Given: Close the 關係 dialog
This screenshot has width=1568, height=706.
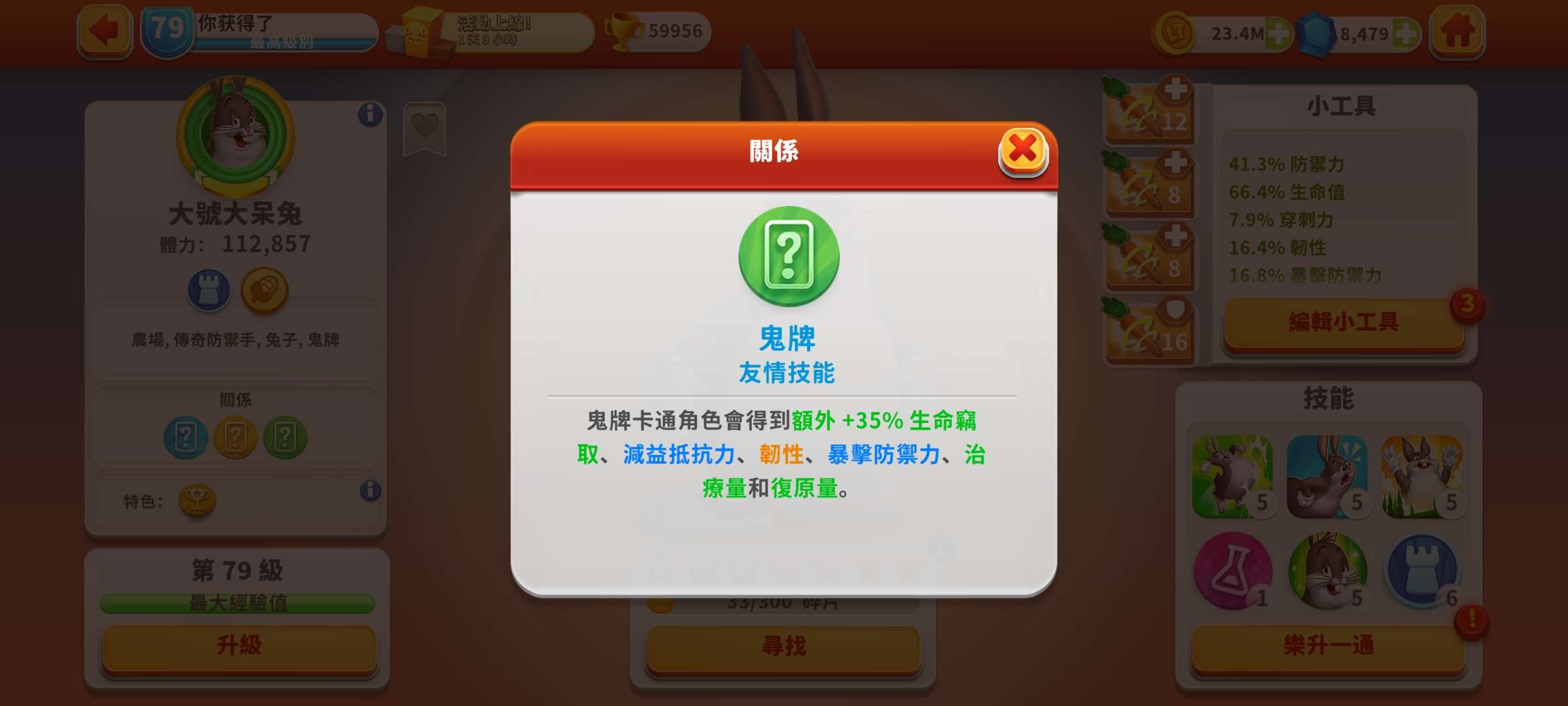Looking at the screenshot, I should pos(1022,151).
